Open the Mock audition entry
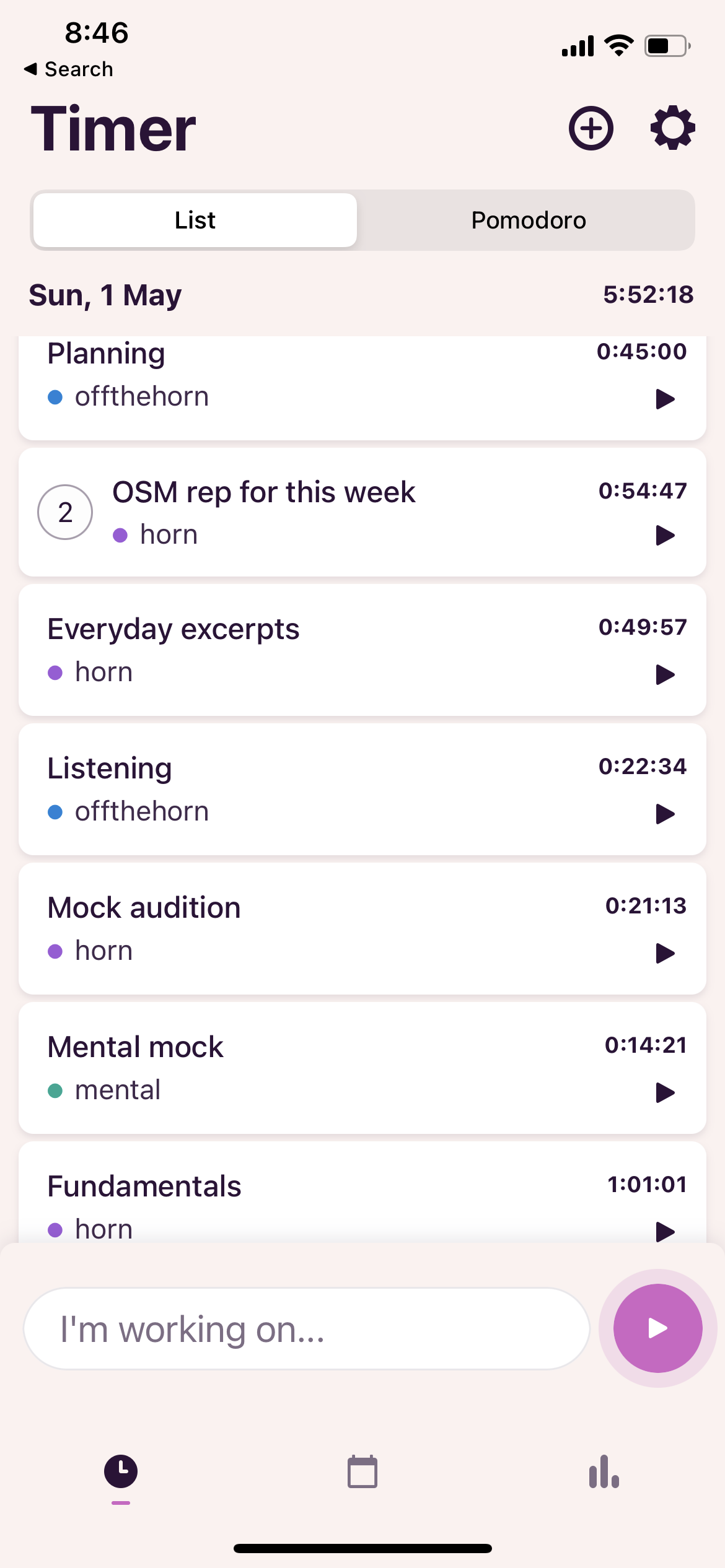Image resolution: width=725 pixels, height=1568 pixels. tap(362, 929)
